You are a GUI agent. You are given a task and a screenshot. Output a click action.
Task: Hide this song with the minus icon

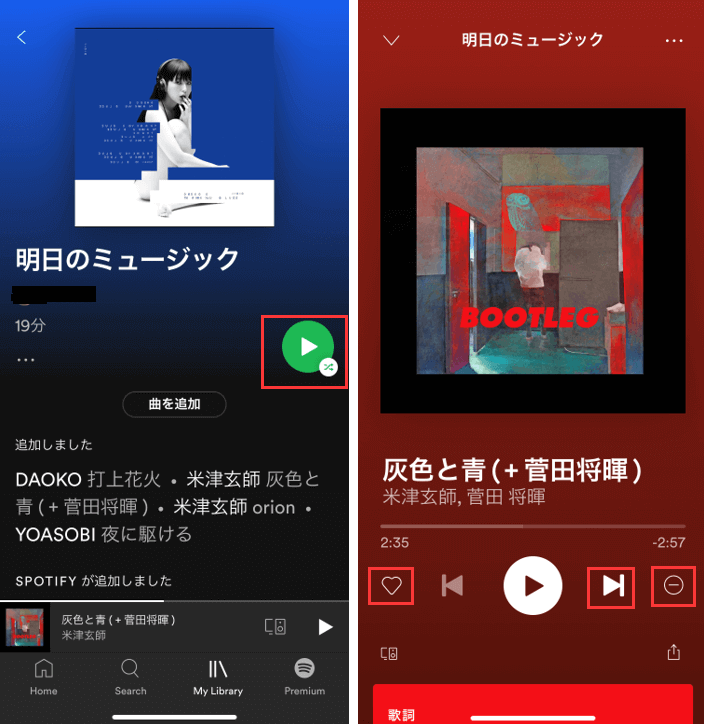[x=674, y=586]
